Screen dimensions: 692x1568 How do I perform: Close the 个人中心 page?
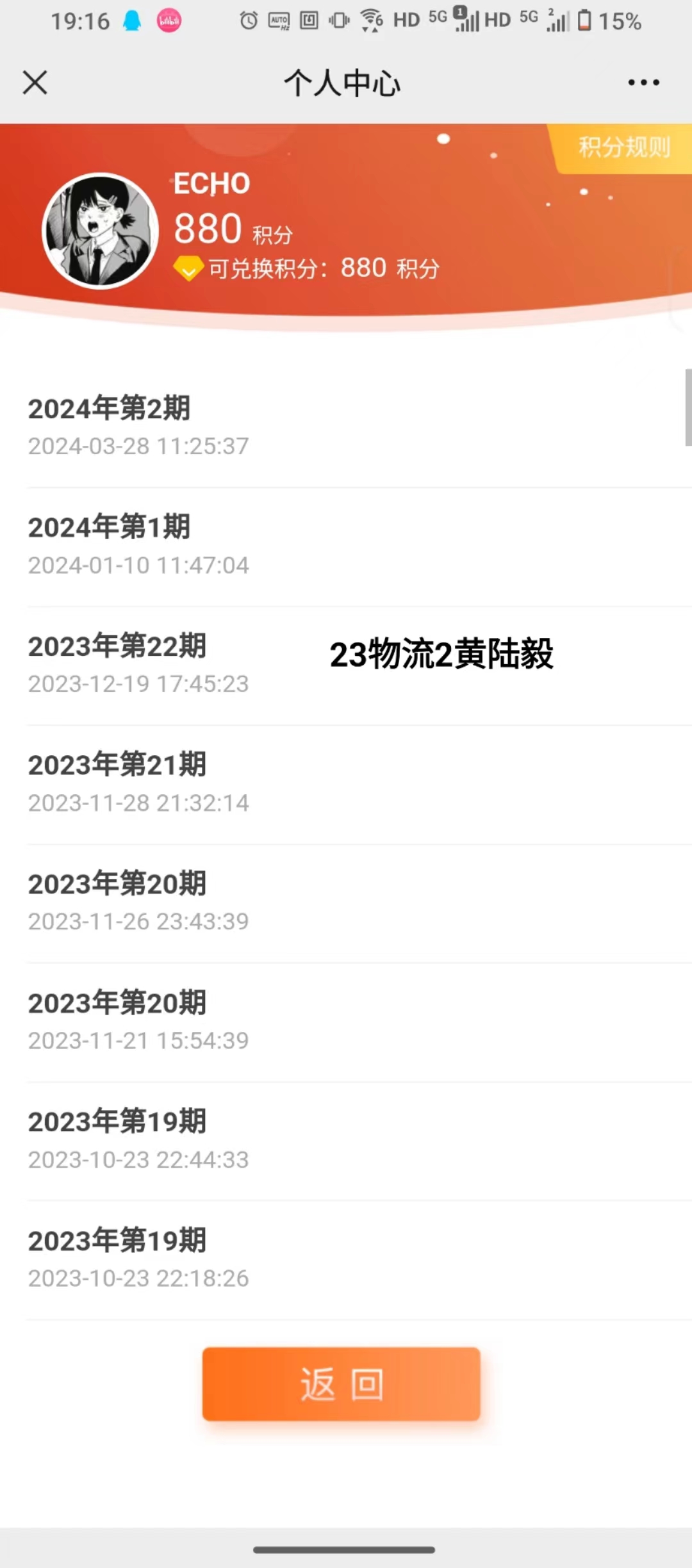(x=35, y=83)
